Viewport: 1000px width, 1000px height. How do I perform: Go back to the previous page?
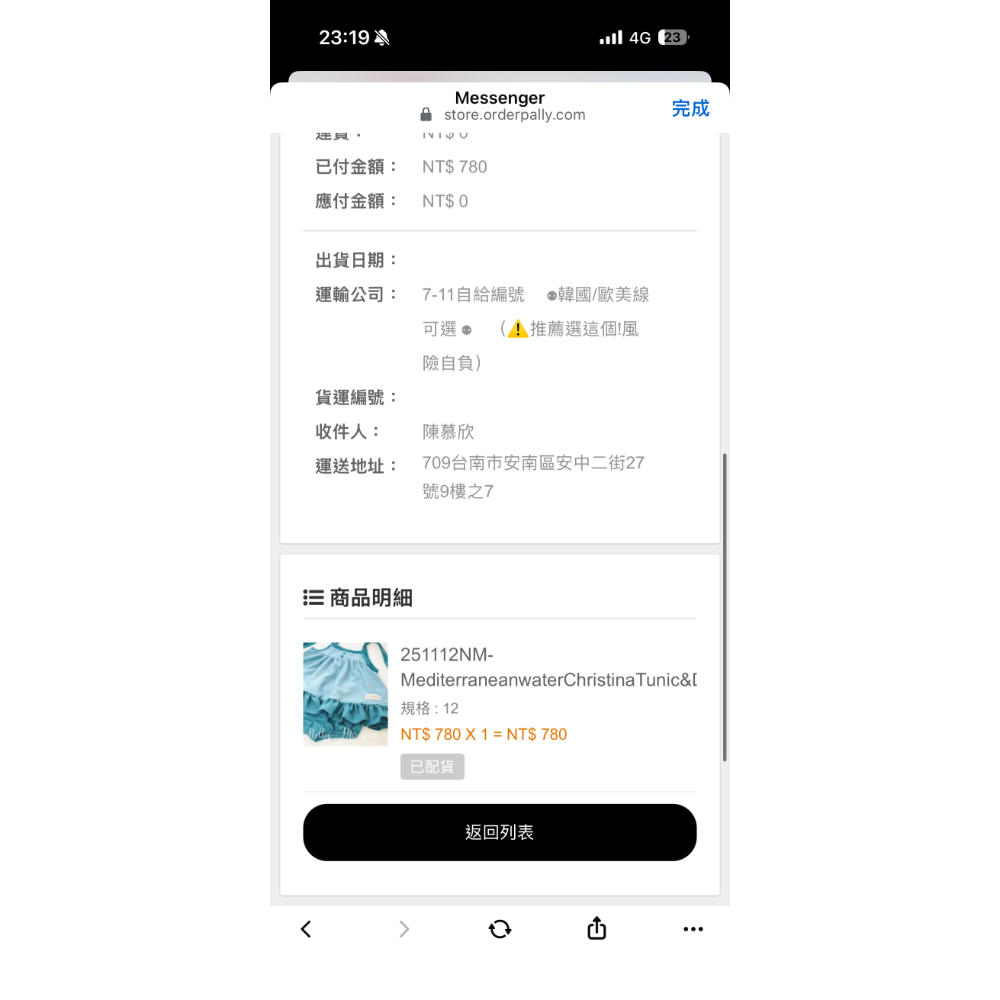tap(306, 929)
